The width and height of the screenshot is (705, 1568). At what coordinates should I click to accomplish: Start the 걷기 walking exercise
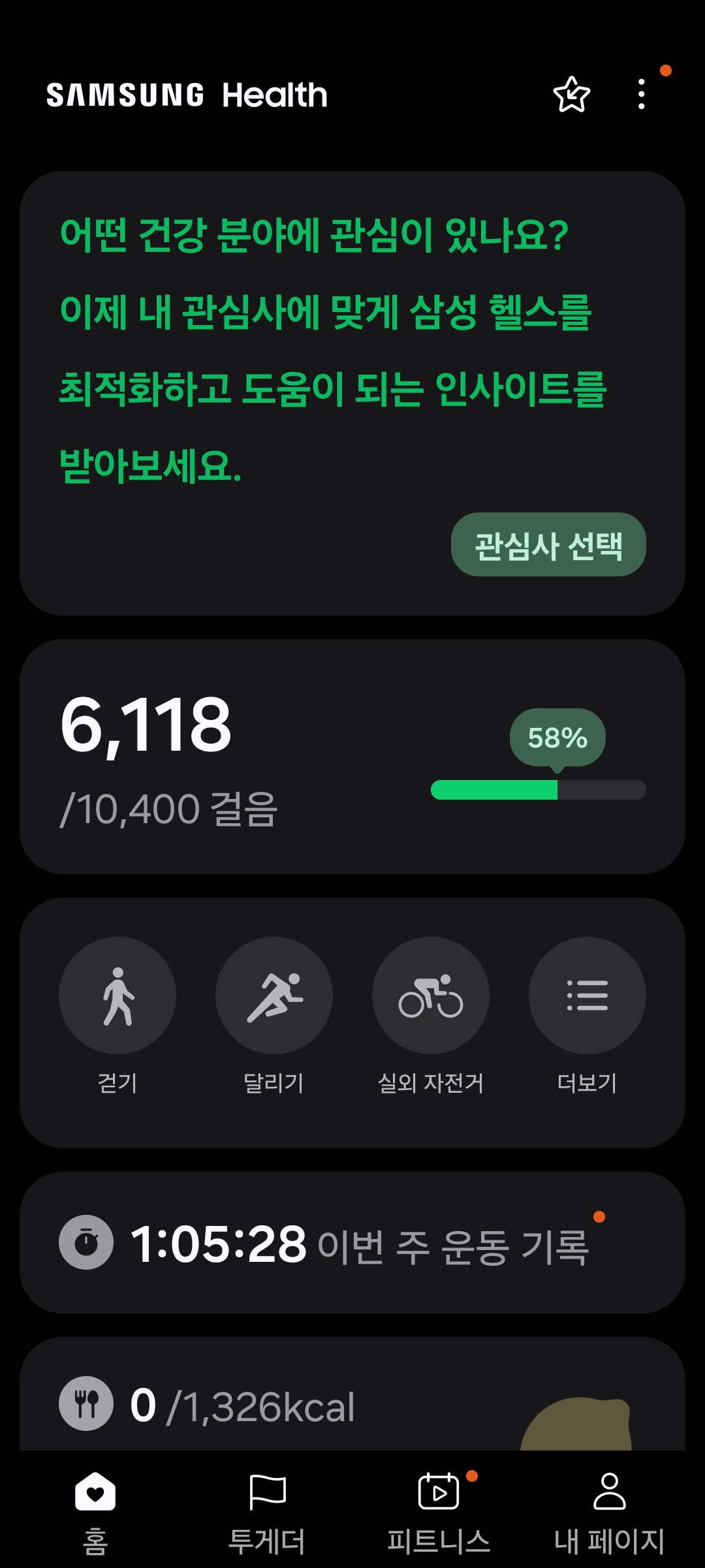coord(117,996)
